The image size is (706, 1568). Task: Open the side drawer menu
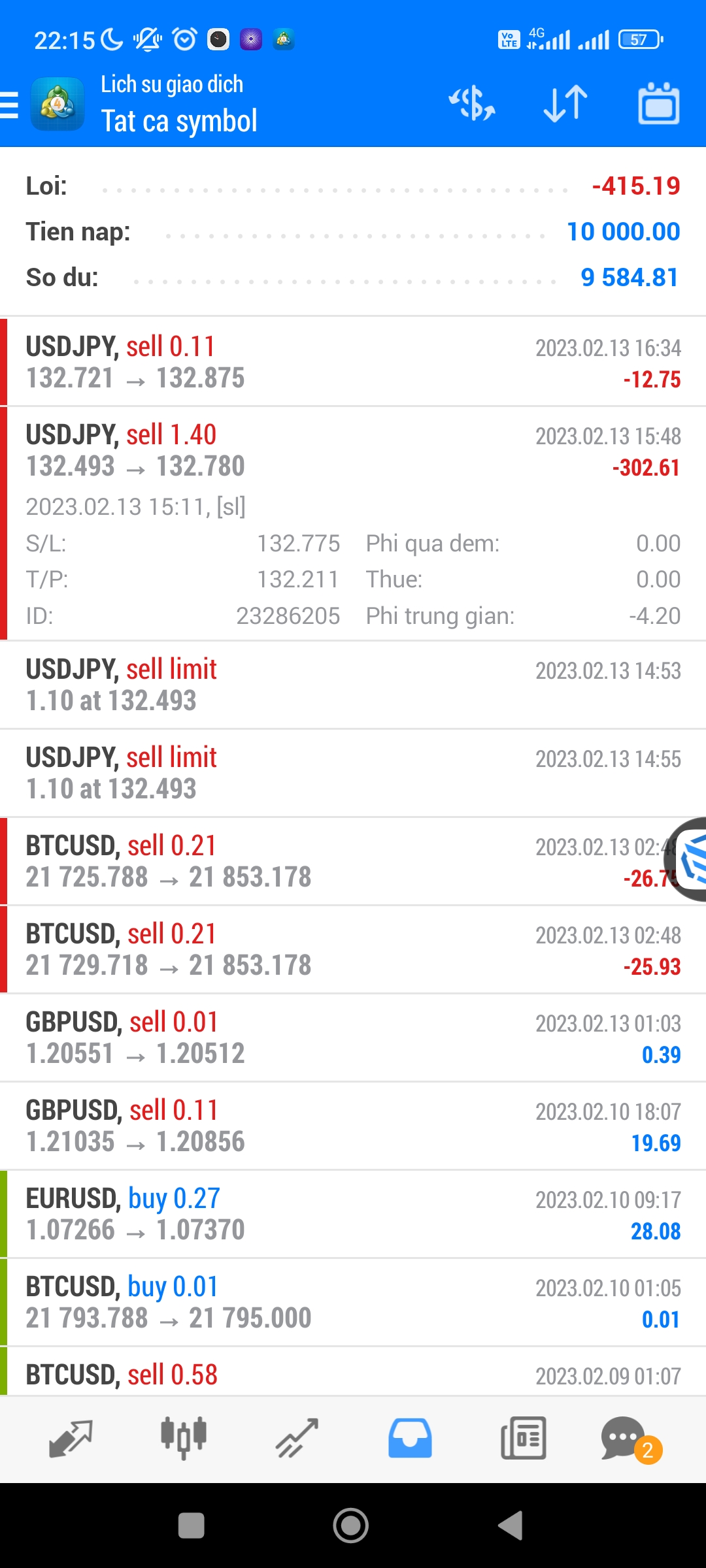coord(10,105)
